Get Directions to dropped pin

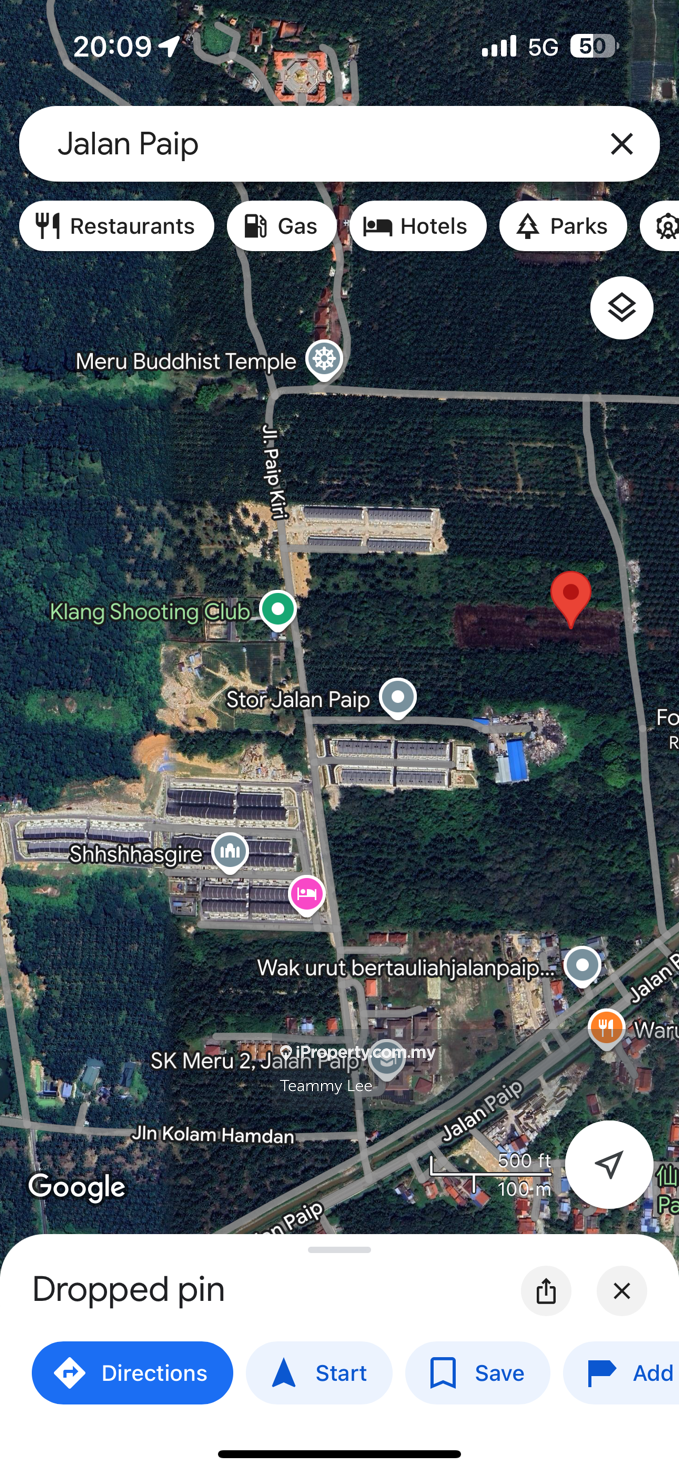(x=132, y=1373)
